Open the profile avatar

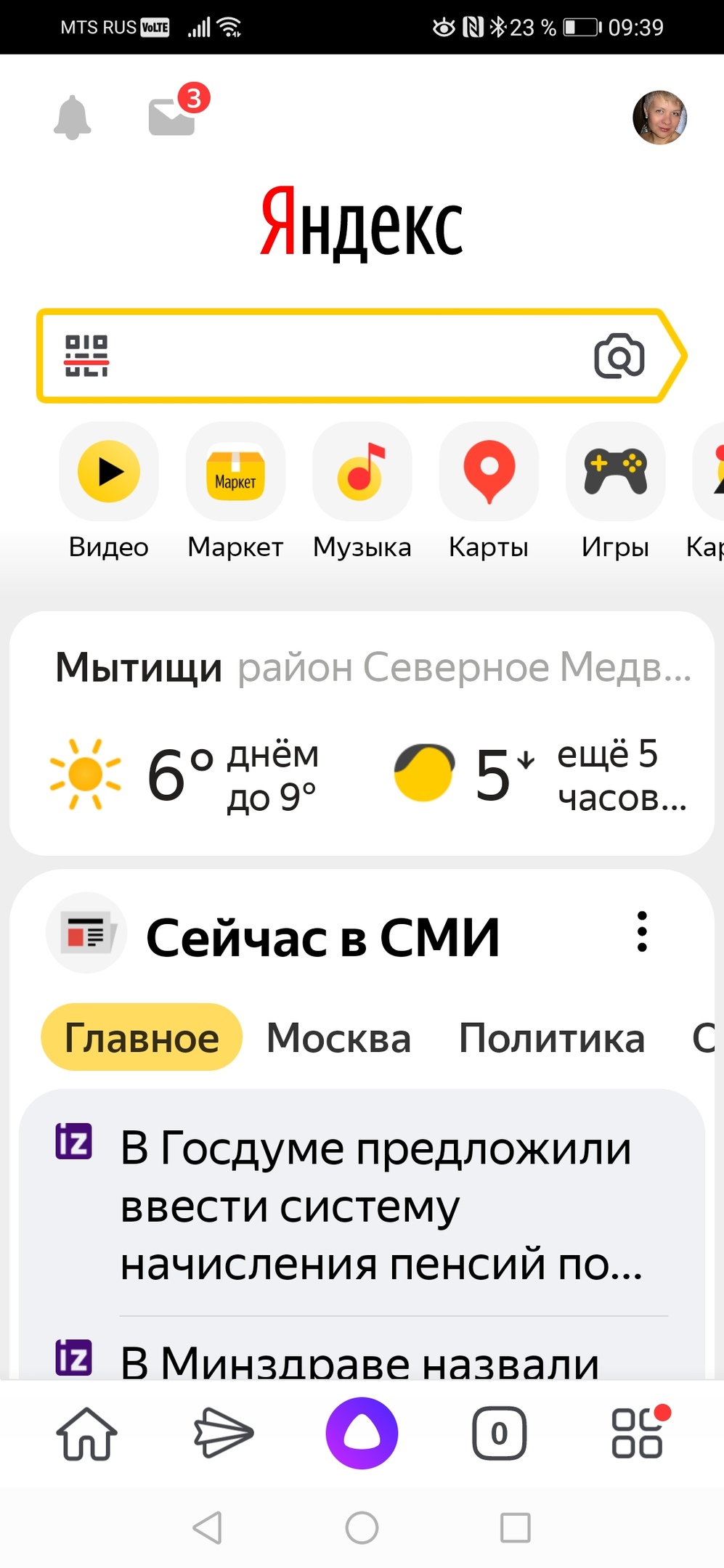tap(659, 118)
